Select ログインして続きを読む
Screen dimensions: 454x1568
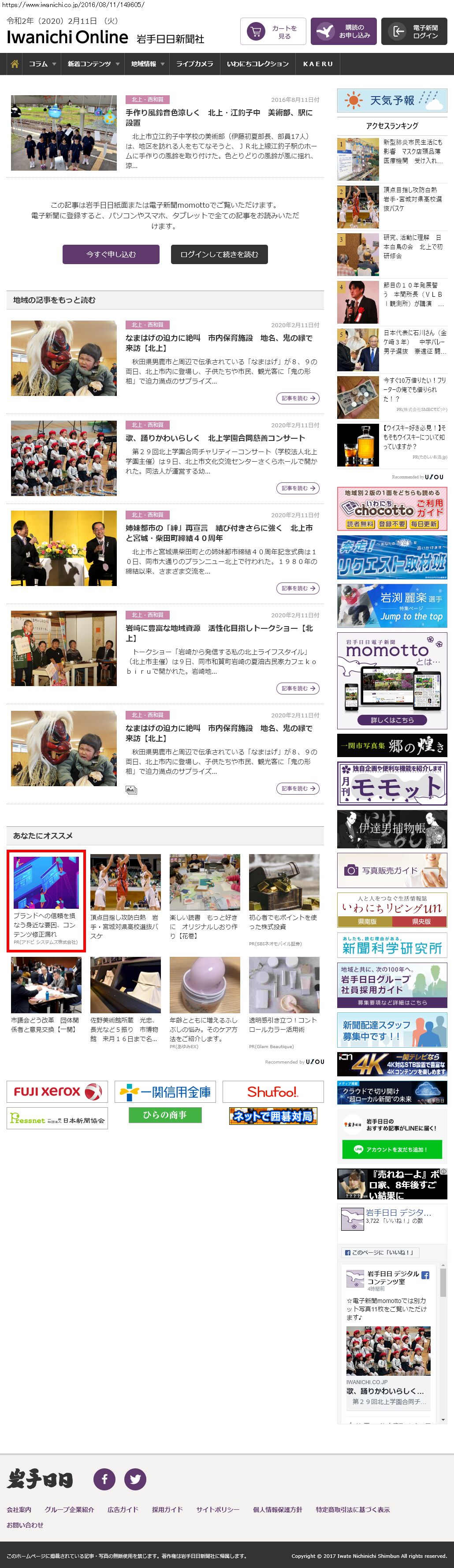pos(219,254)
